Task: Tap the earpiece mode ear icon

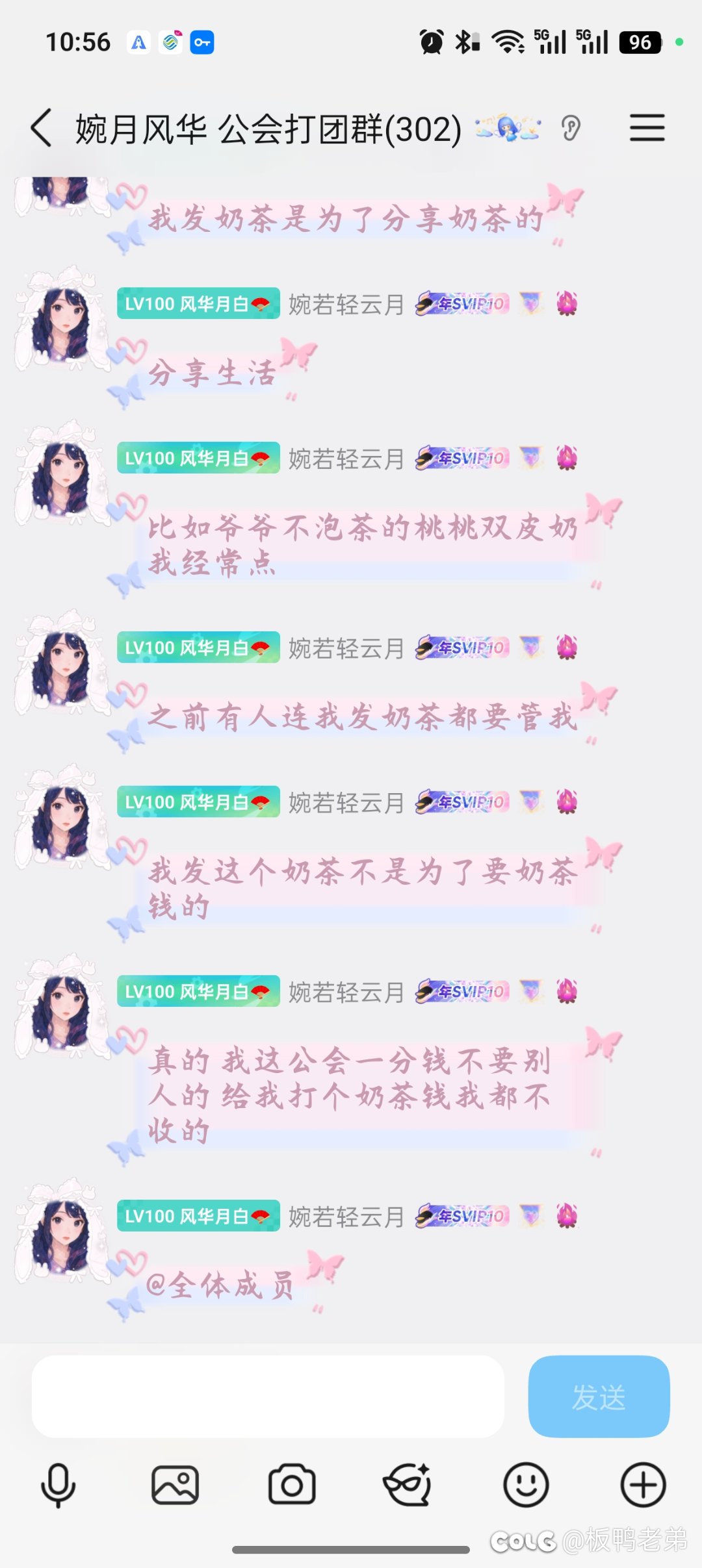Action: [x=570, y=128]
